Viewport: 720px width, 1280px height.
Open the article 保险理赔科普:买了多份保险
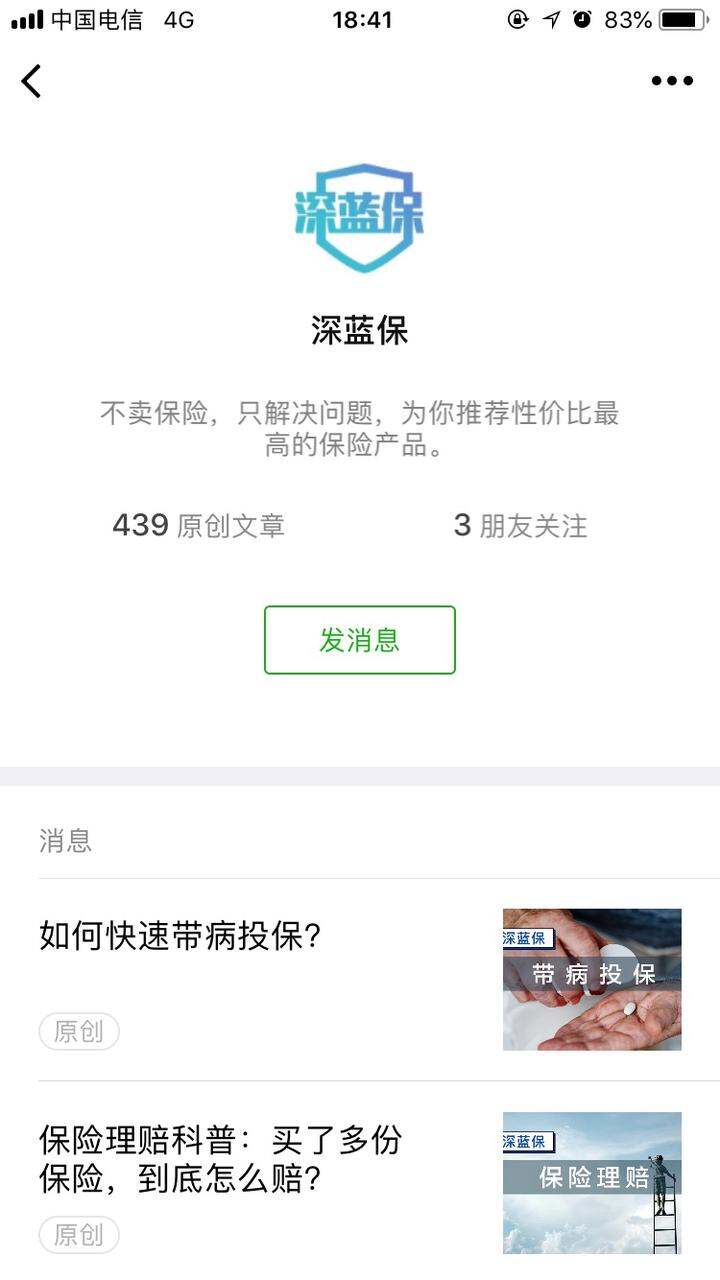click(x=220, y=1160)
